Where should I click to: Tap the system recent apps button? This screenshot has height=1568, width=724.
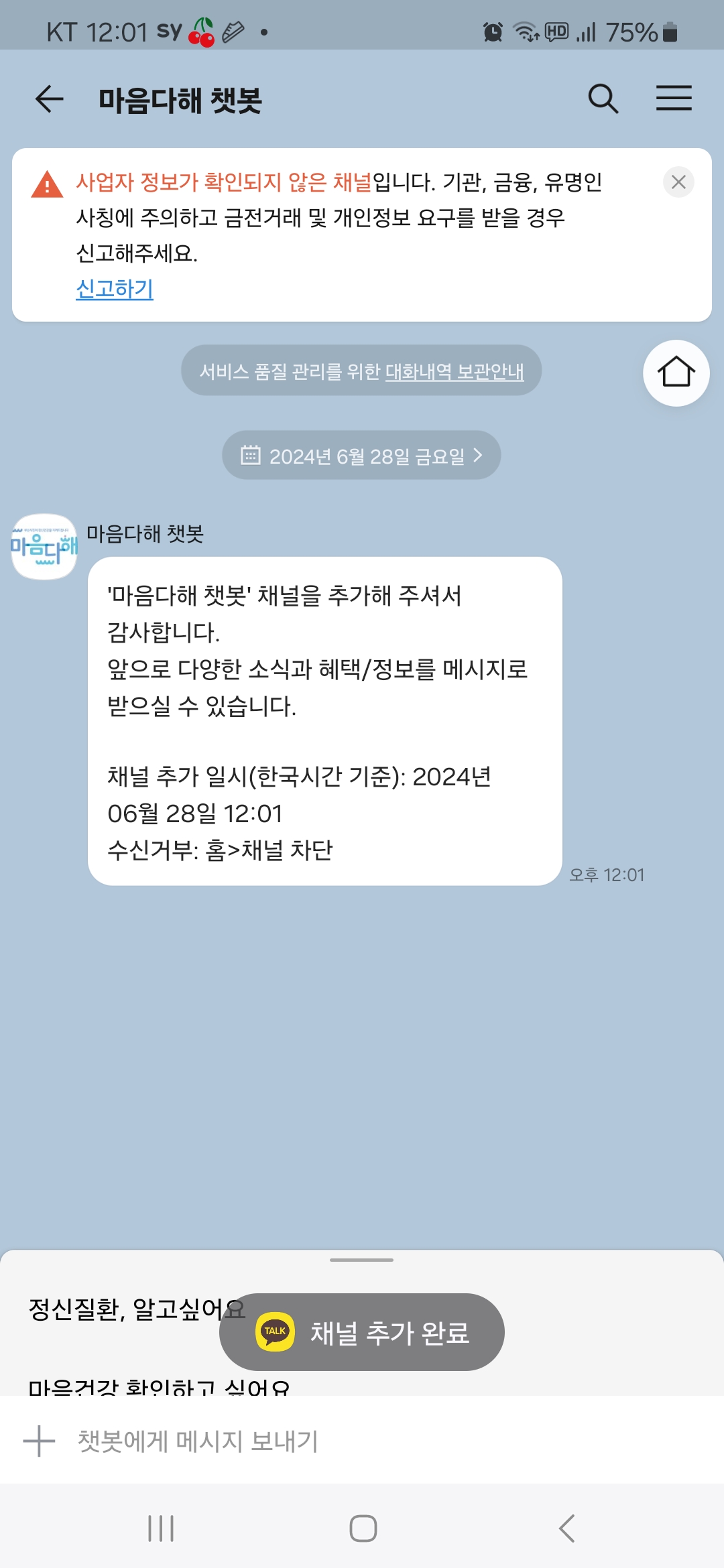(x=161, y=1528)
